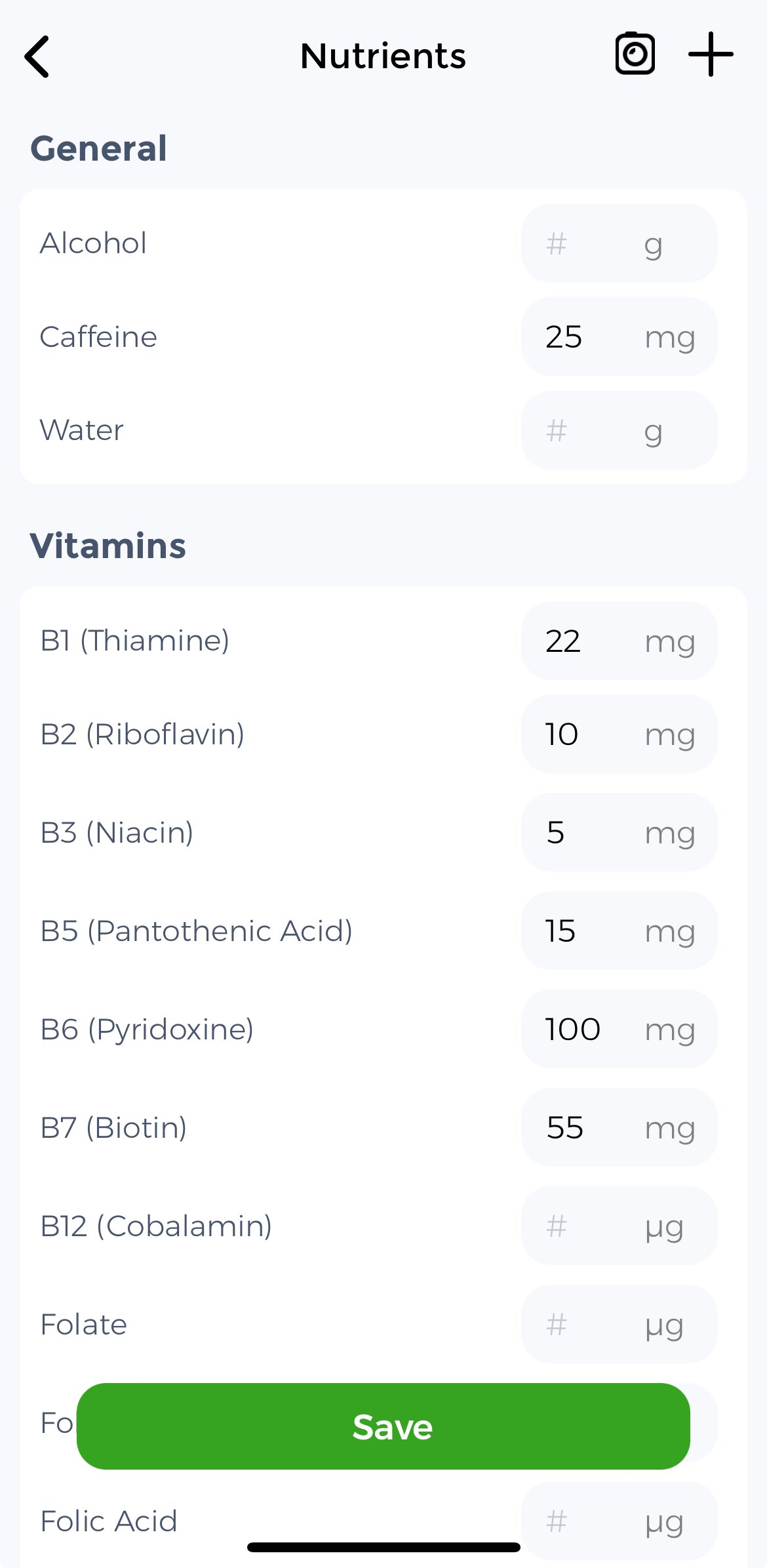Tap the Folate amount field
The height and width of the screenshot is (1568, 767).
619,1324
